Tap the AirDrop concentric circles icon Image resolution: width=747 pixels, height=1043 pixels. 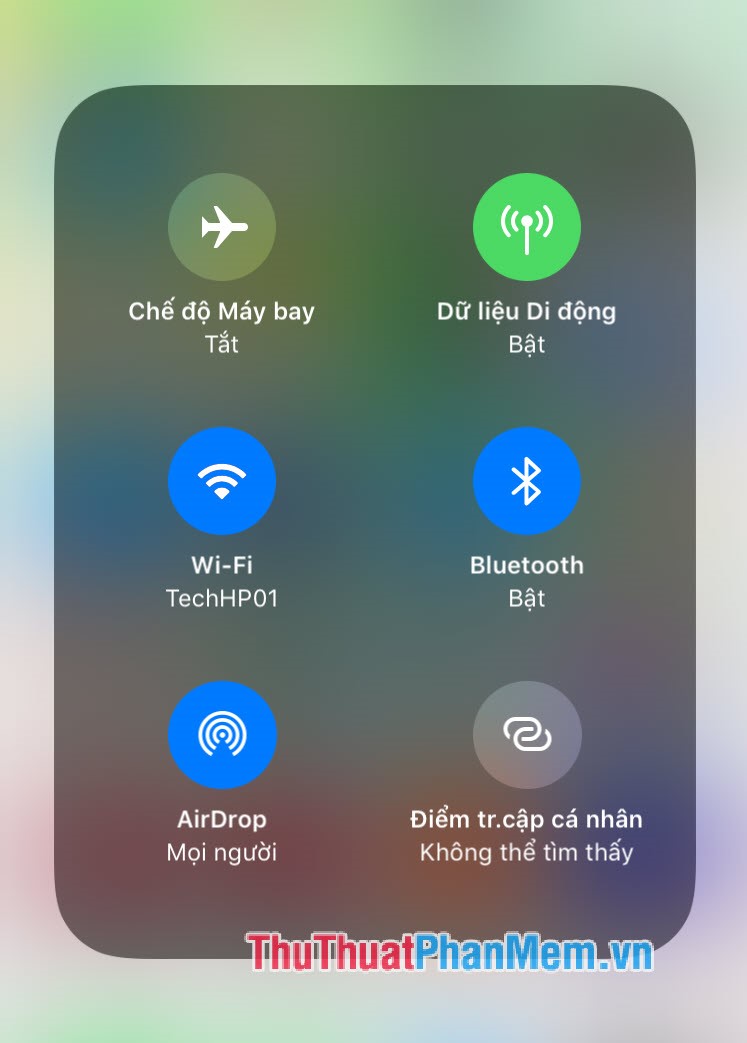(x=222, y=734)
